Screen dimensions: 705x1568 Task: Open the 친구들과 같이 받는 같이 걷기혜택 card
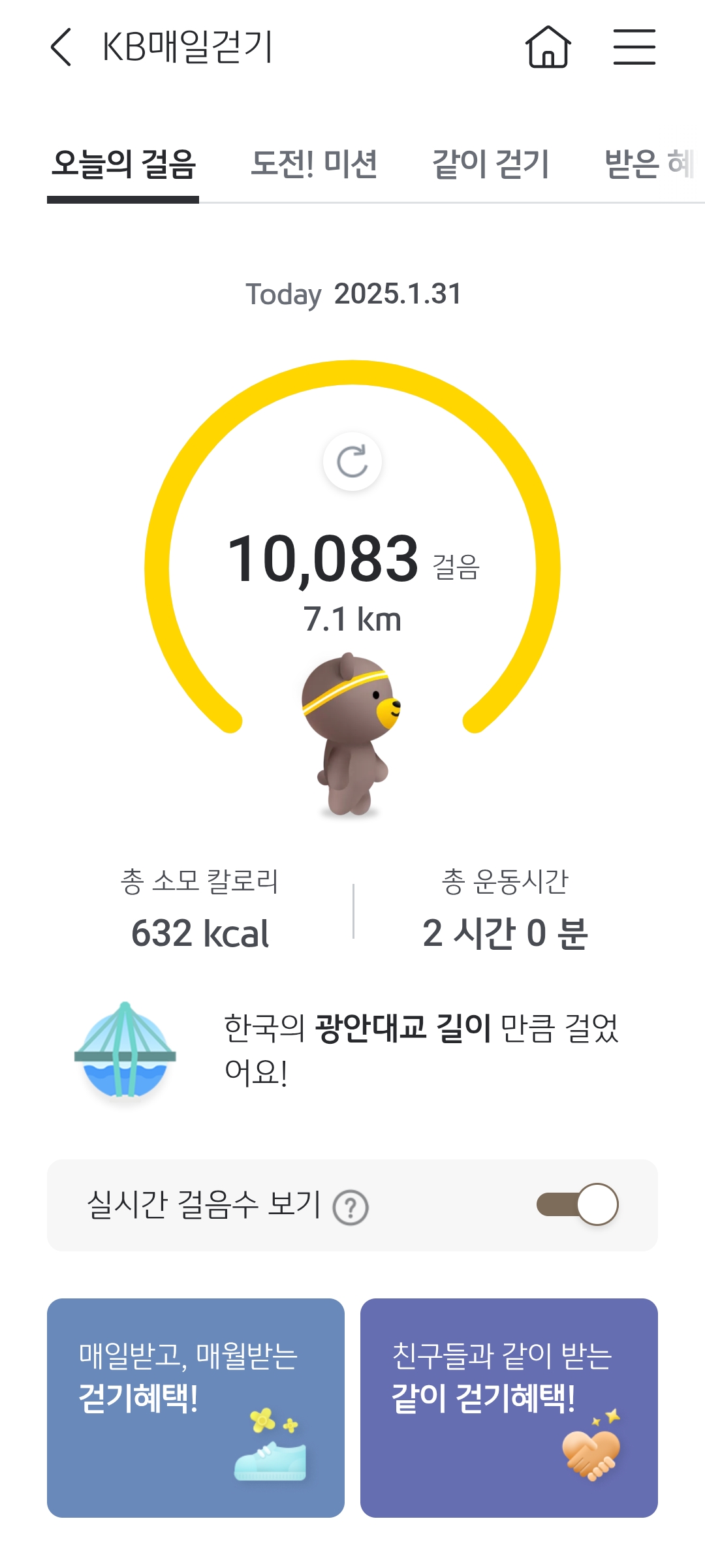[509, 1407]
